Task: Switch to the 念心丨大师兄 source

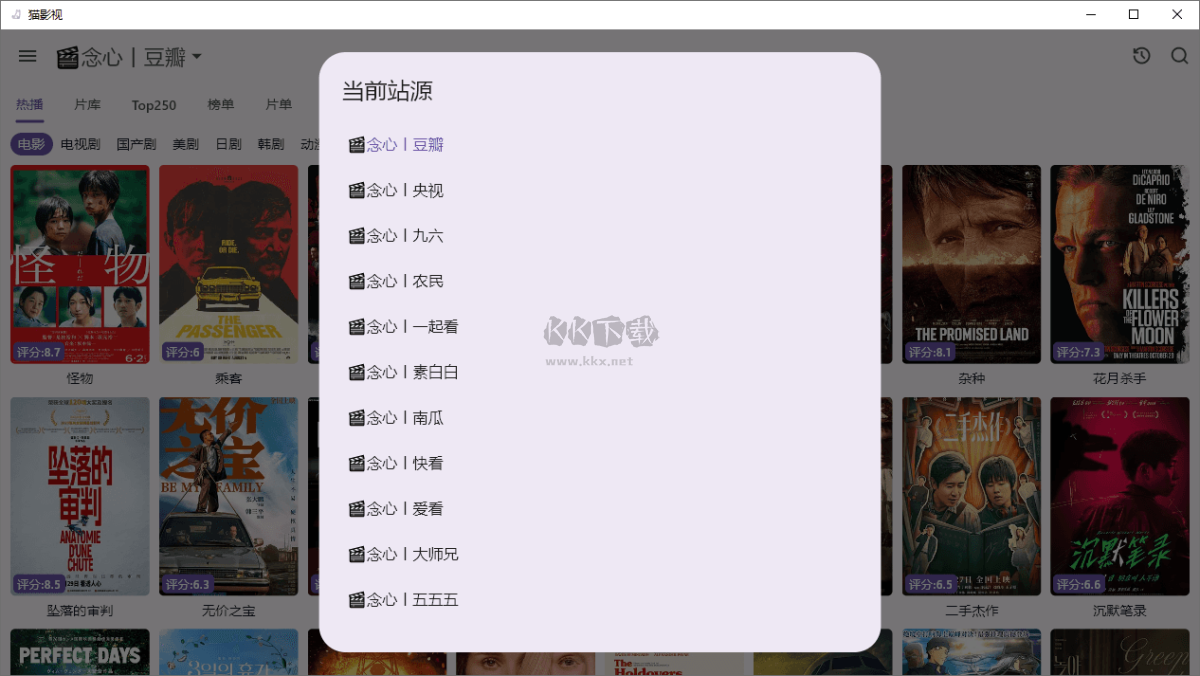Action: click(x=403, y=554)
